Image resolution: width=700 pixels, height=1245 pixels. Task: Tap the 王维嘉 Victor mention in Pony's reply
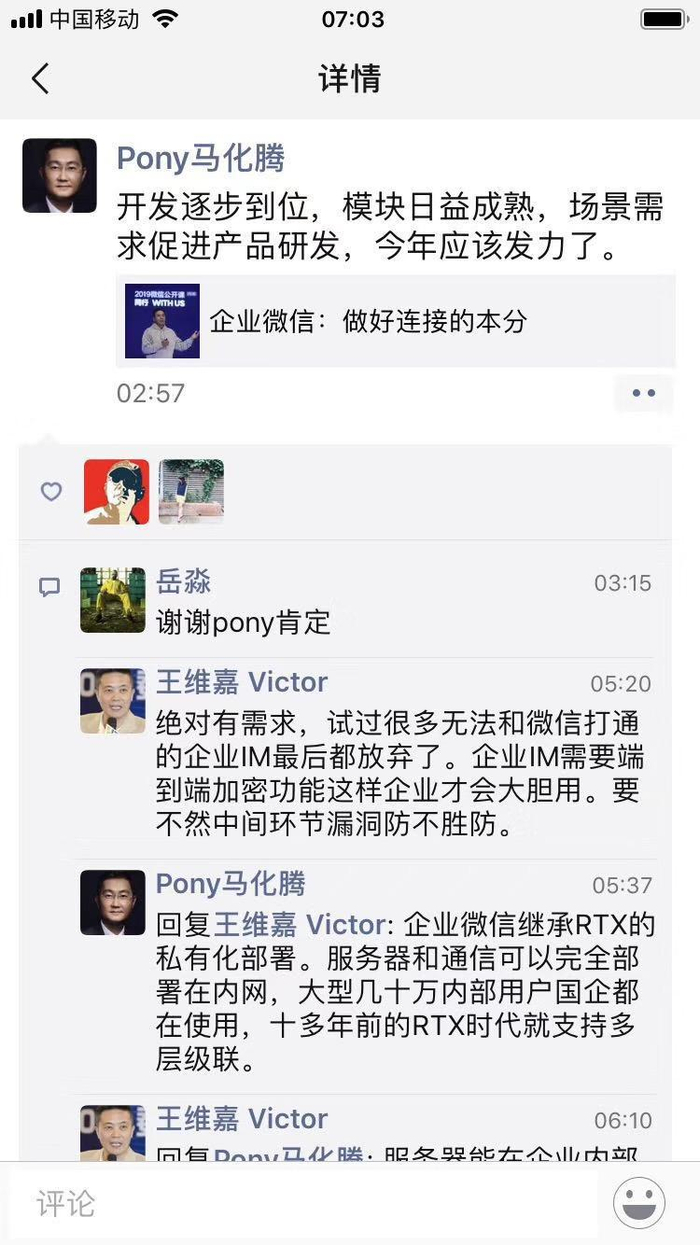pyautogui.click(x=299, y=922)
